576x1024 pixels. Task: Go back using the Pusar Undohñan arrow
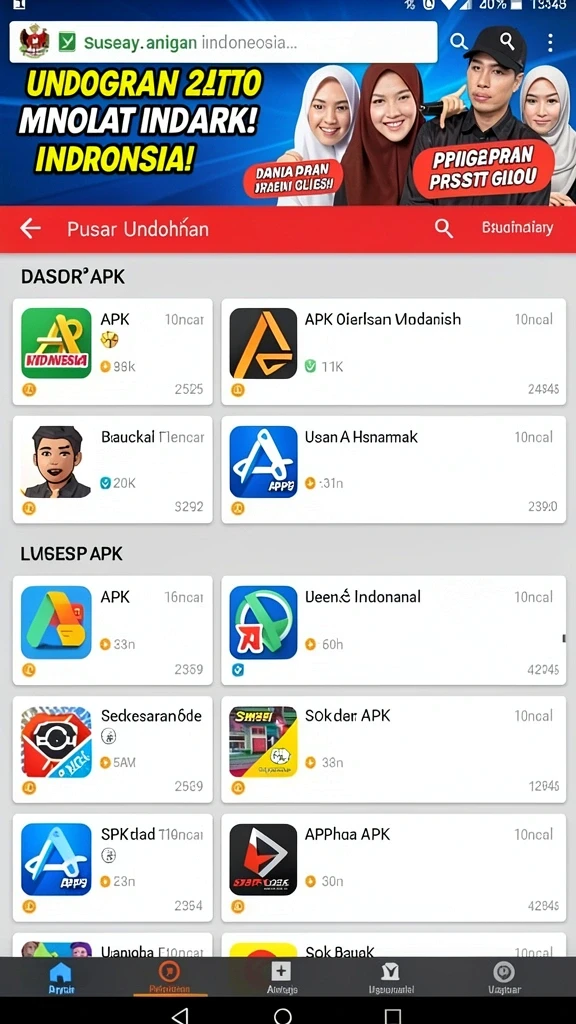pyautogui.click(x=30, y=229)
